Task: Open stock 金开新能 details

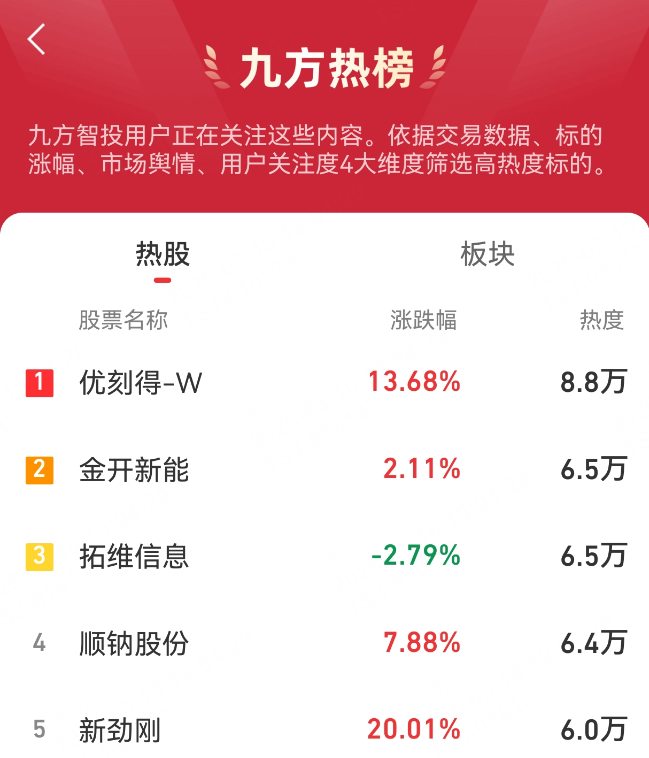Action: click(134, 469)
